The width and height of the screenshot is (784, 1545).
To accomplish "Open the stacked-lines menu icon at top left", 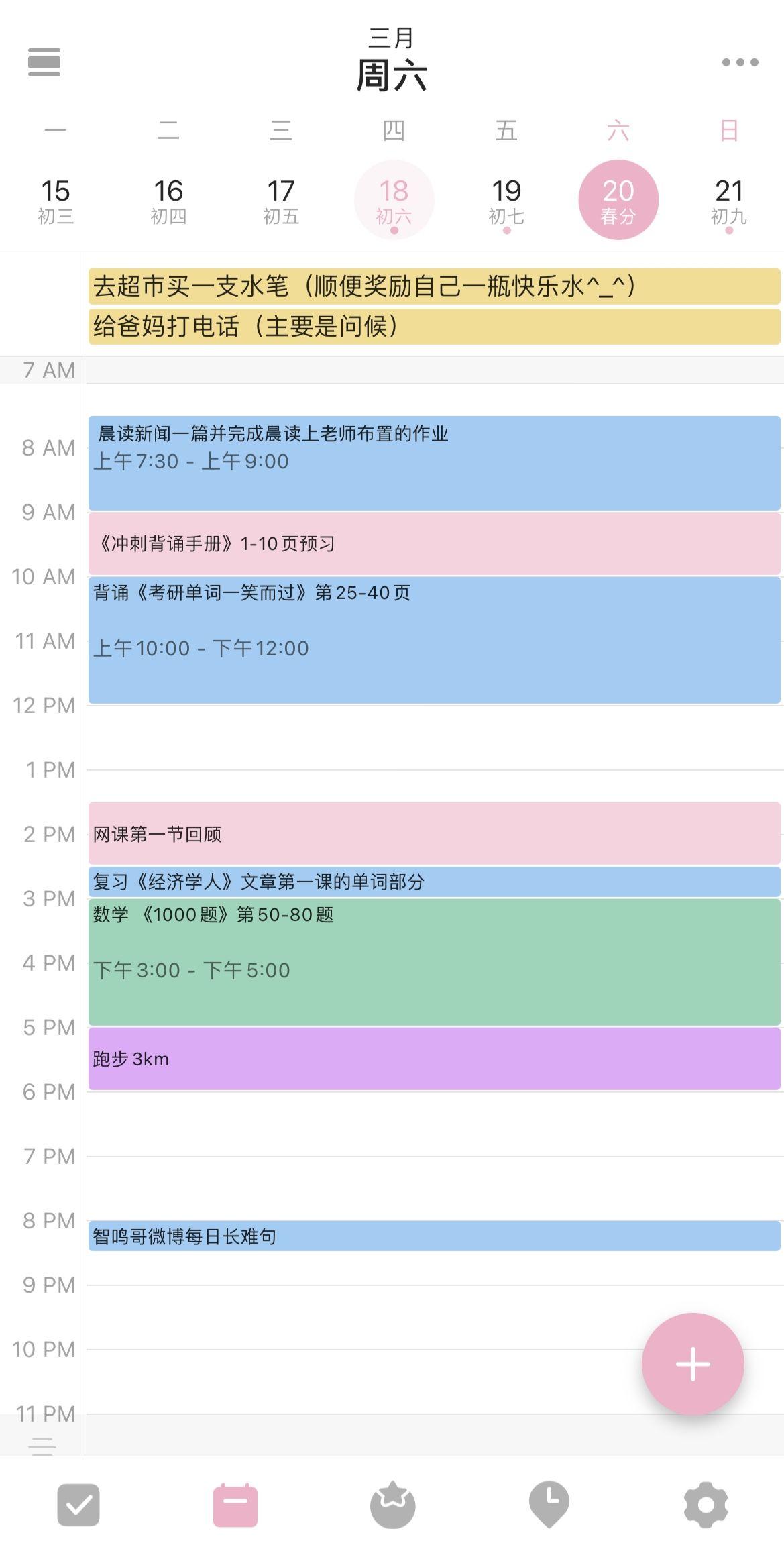I will click(x=44, y=62).
